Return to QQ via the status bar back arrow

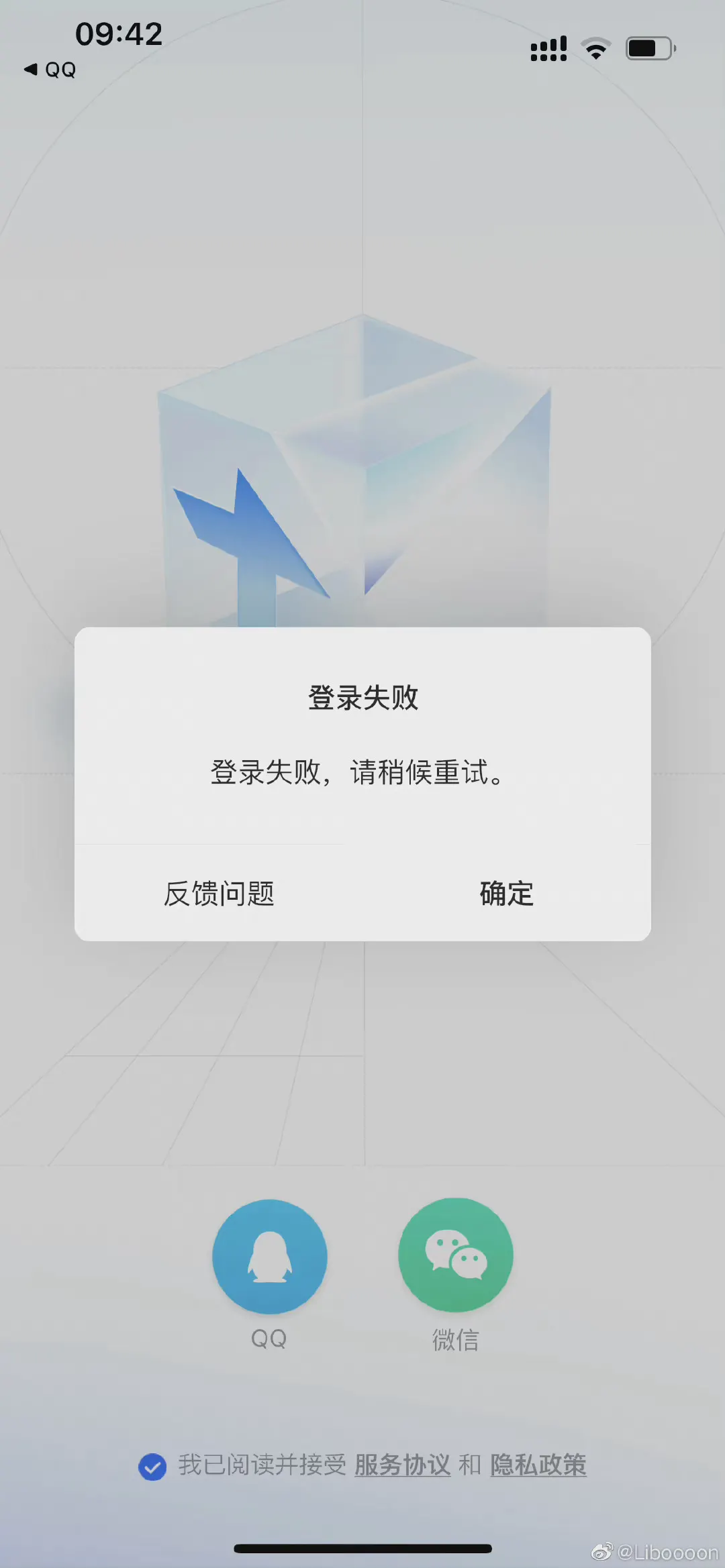[50, 70]
